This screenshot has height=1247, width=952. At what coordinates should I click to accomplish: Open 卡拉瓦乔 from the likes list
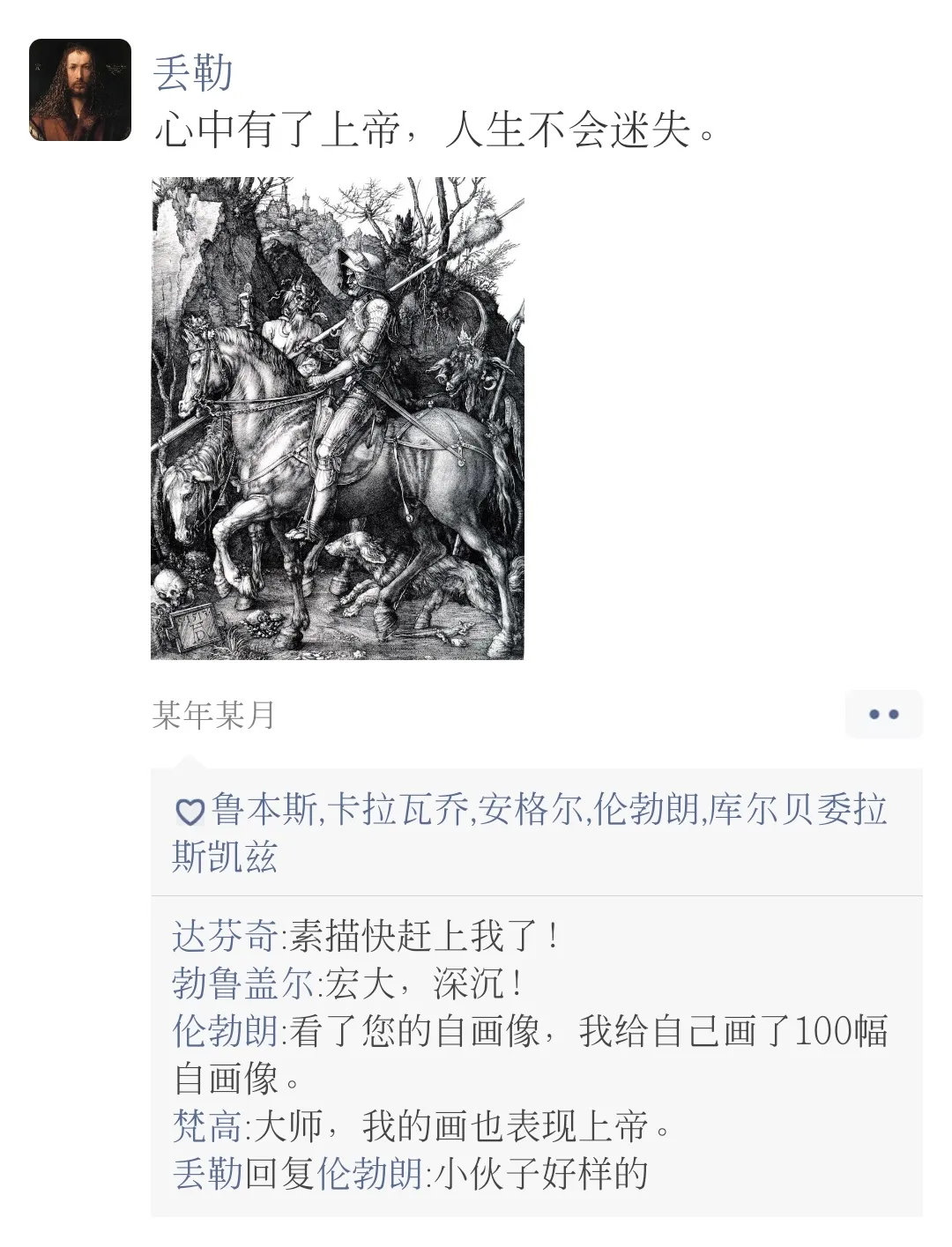pyautogui.click(x=397, y=810)
